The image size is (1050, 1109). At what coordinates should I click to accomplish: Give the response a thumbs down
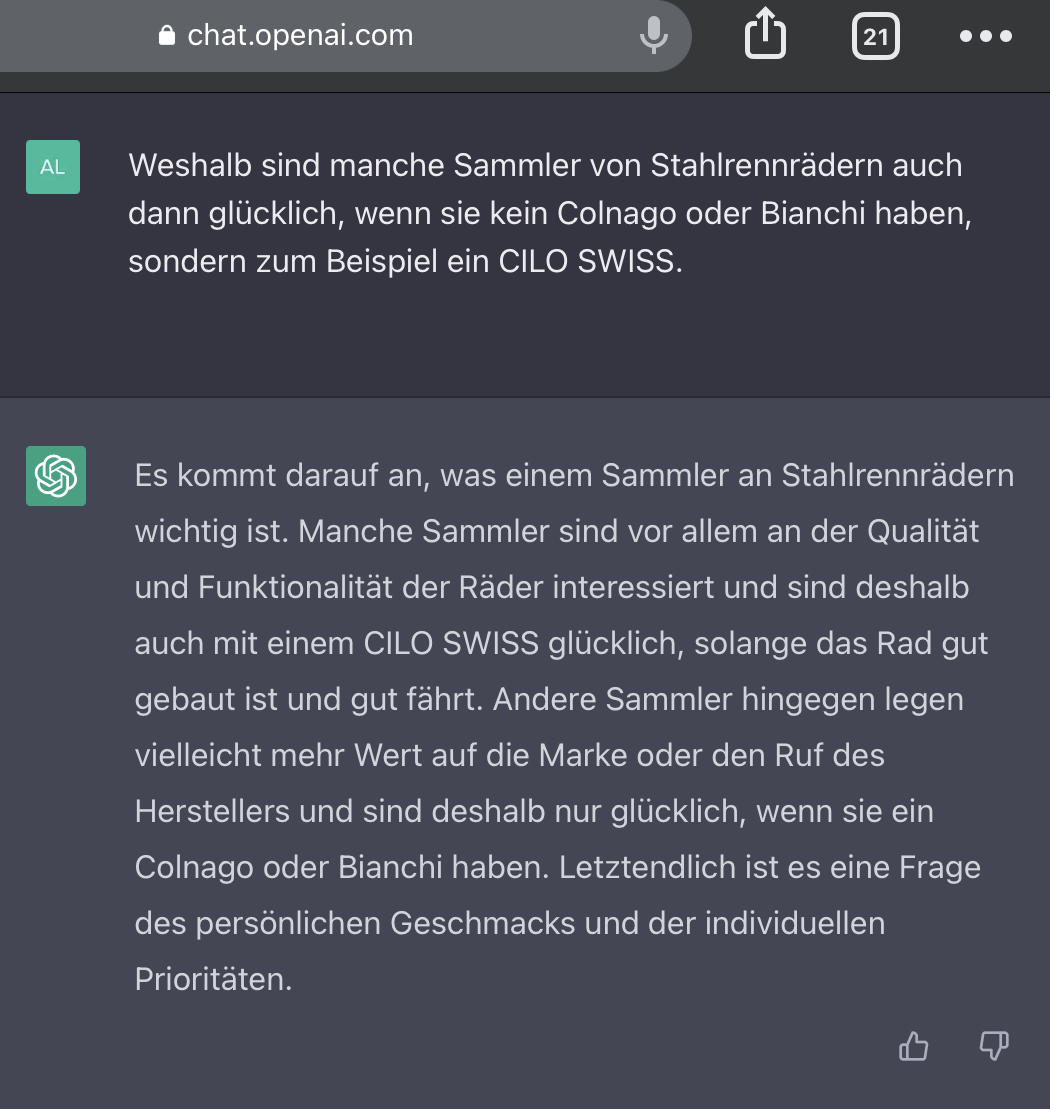coord(993,1047)
